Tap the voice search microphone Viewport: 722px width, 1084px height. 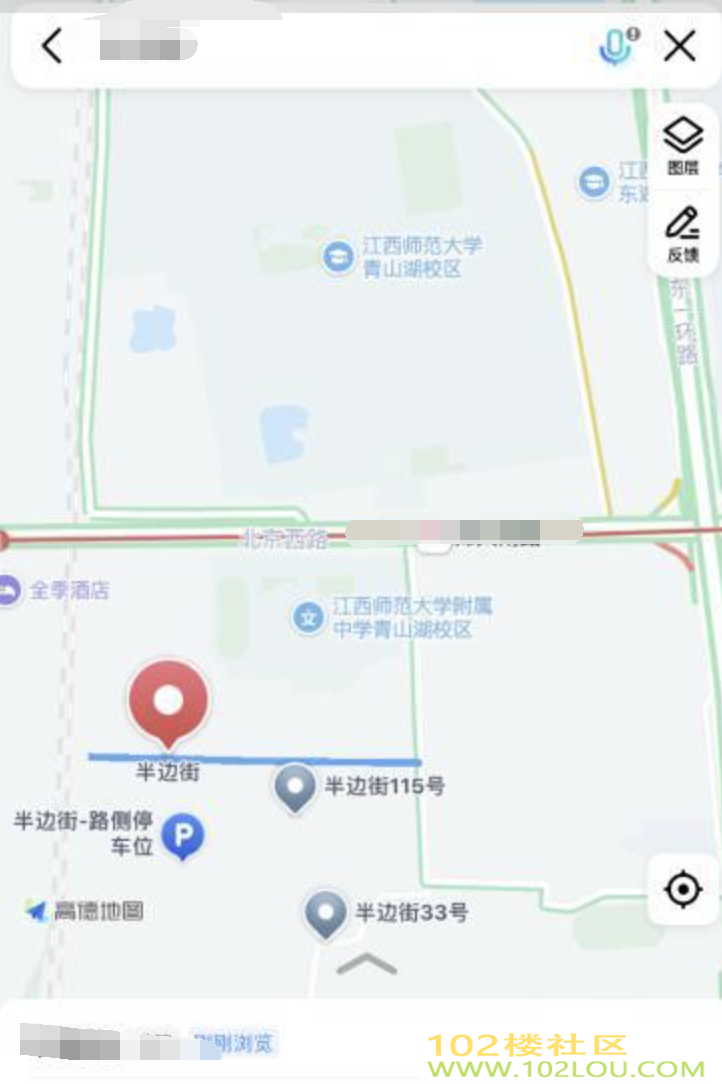coord(616,46)
